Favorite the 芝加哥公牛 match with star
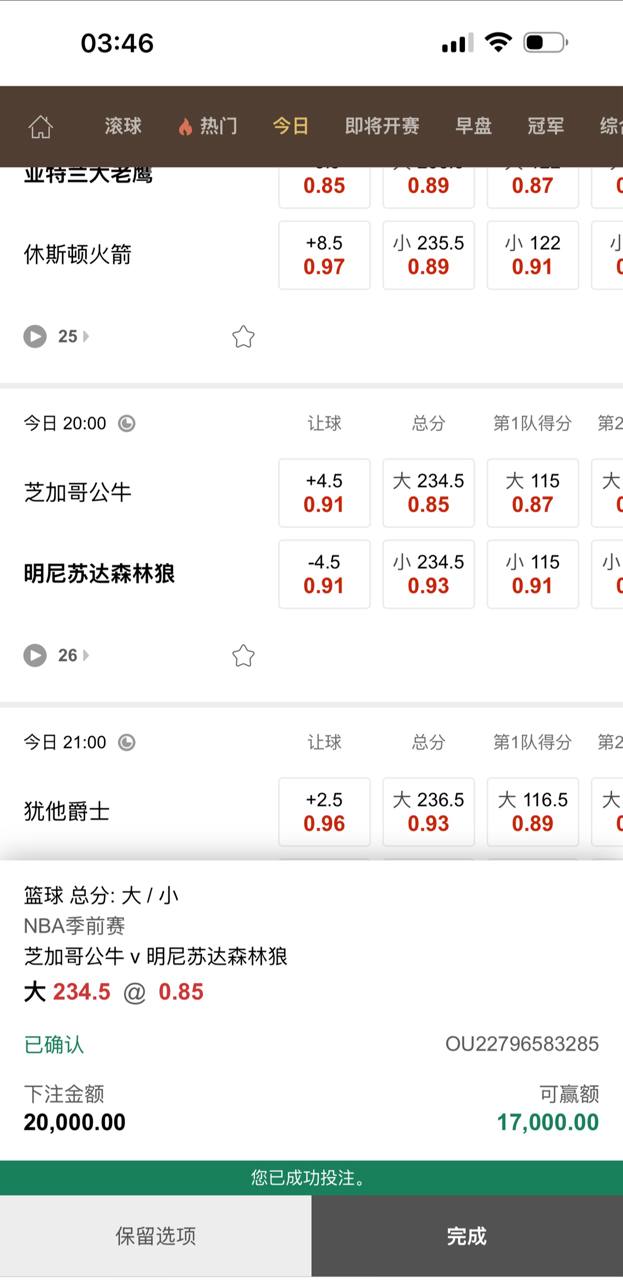The image size is (623, 1280). click(x=243, y=656)
